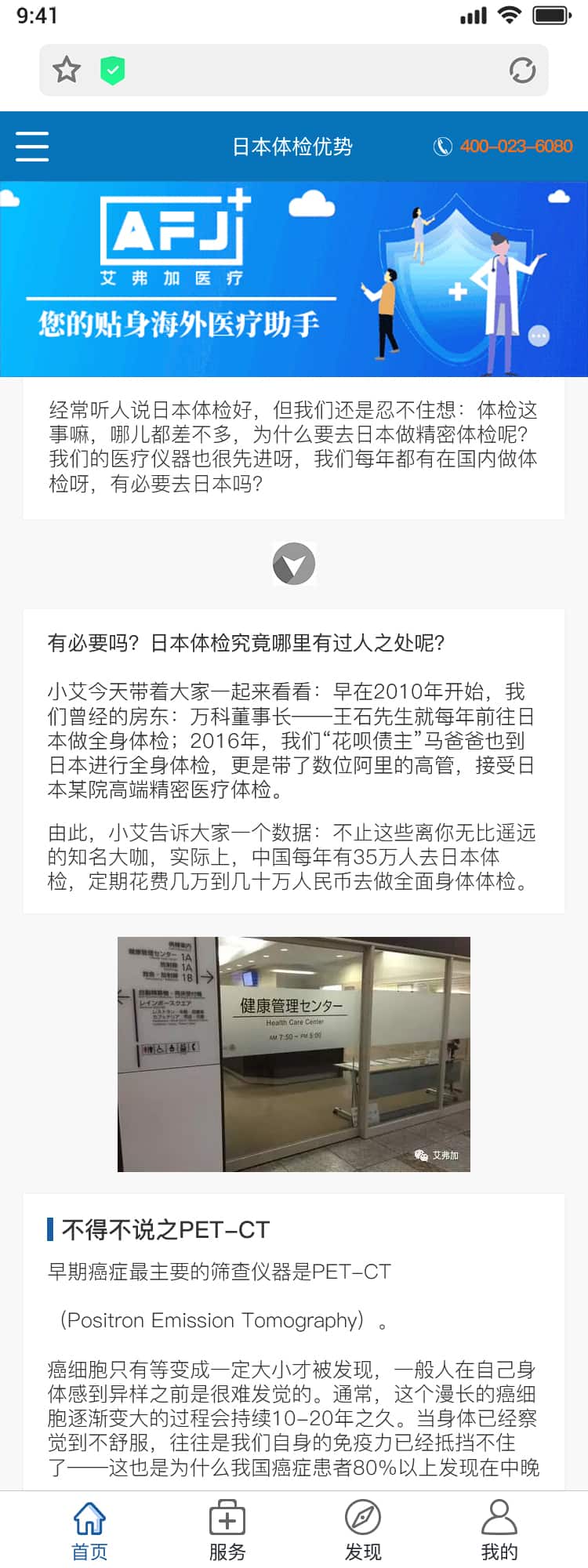Open the hamburger drawer menu
This screenshot has width=588, height=1568.
click(32, 147)
